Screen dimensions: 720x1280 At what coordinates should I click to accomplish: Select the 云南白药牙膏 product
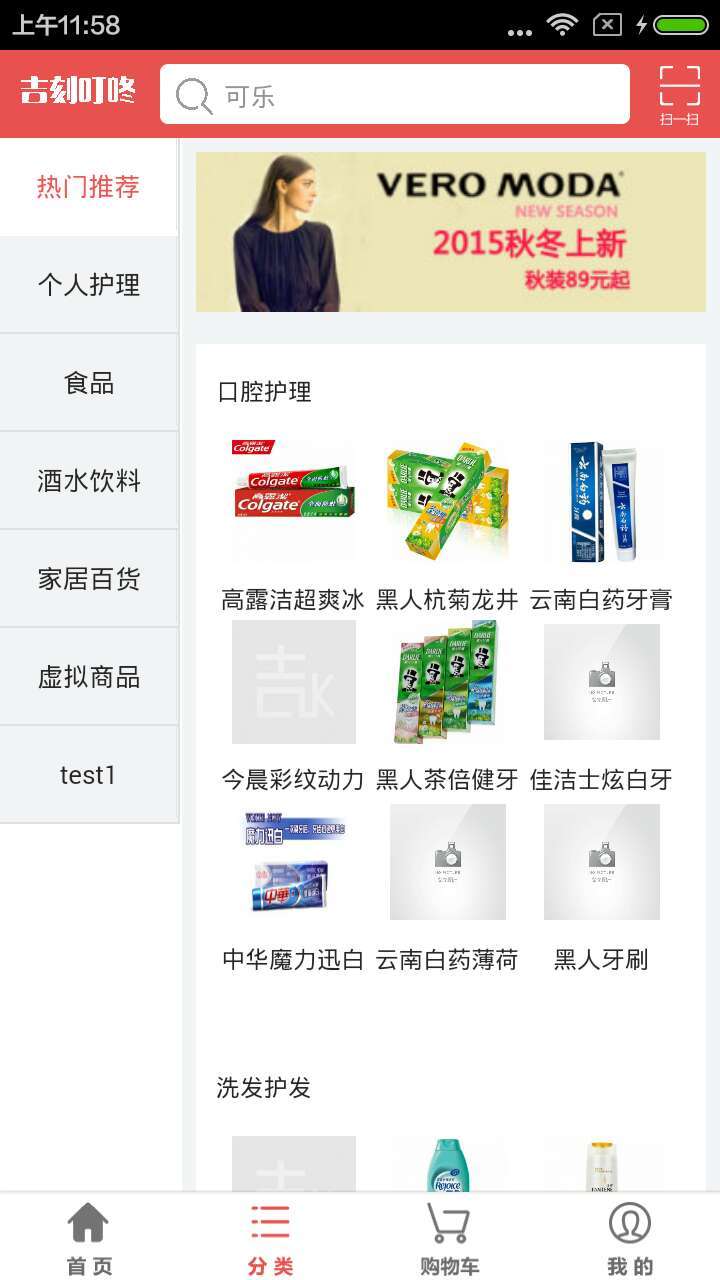601,500
